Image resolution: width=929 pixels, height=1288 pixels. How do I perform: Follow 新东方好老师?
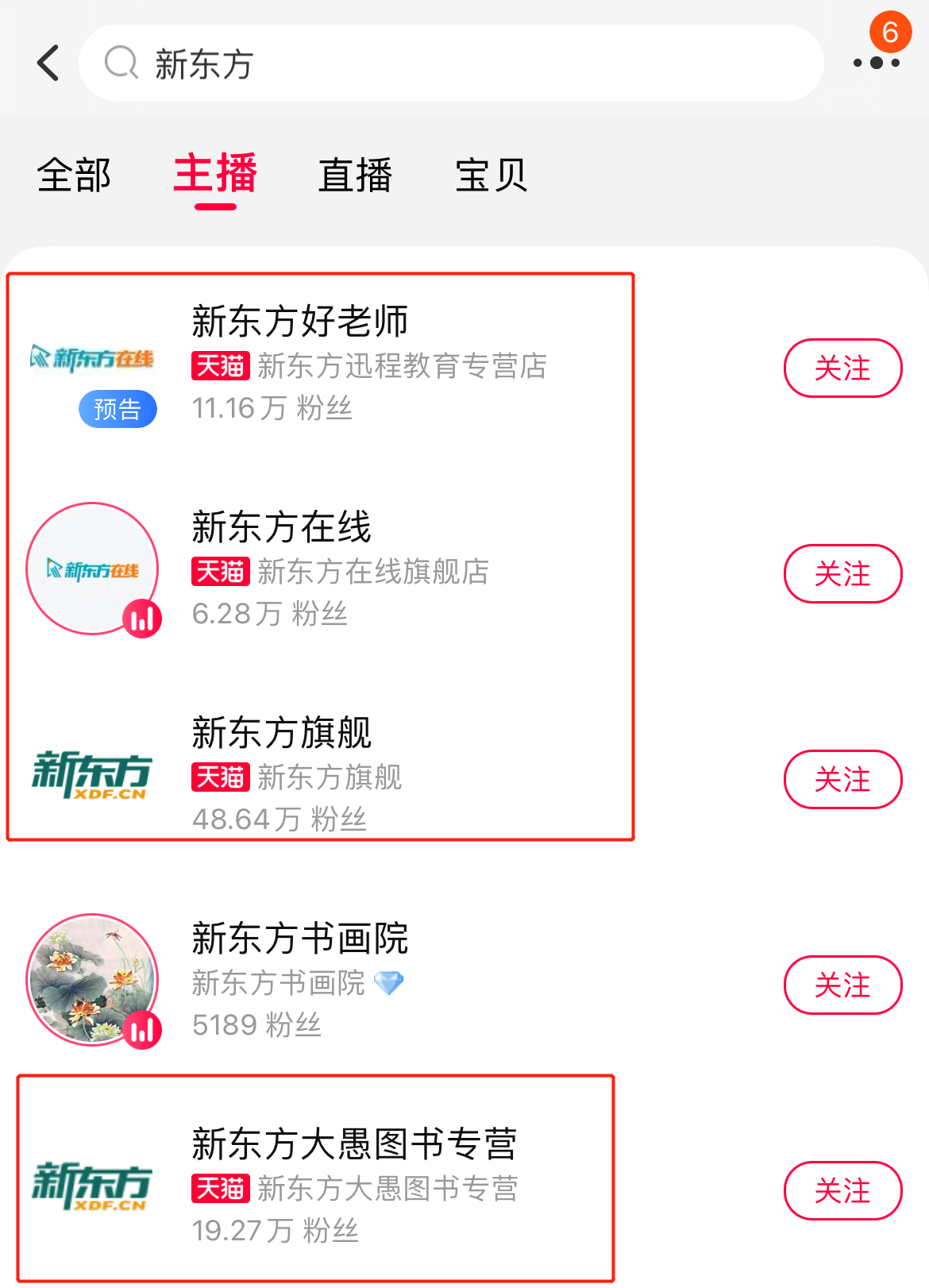(842, 368)
